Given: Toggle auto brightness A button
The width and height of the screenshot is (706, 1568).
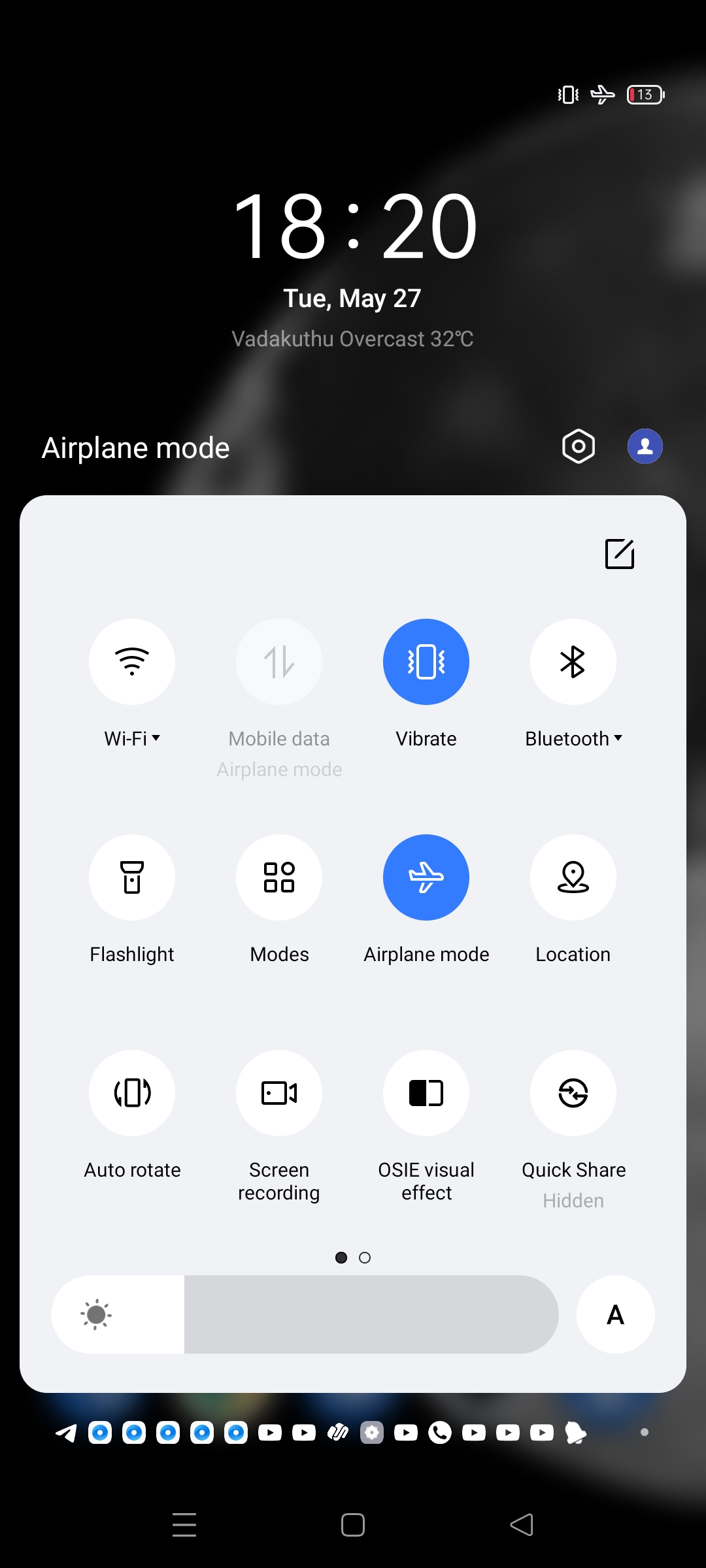Looking at the screenshot, I should pyautogui.click(x=615, y=1315).
